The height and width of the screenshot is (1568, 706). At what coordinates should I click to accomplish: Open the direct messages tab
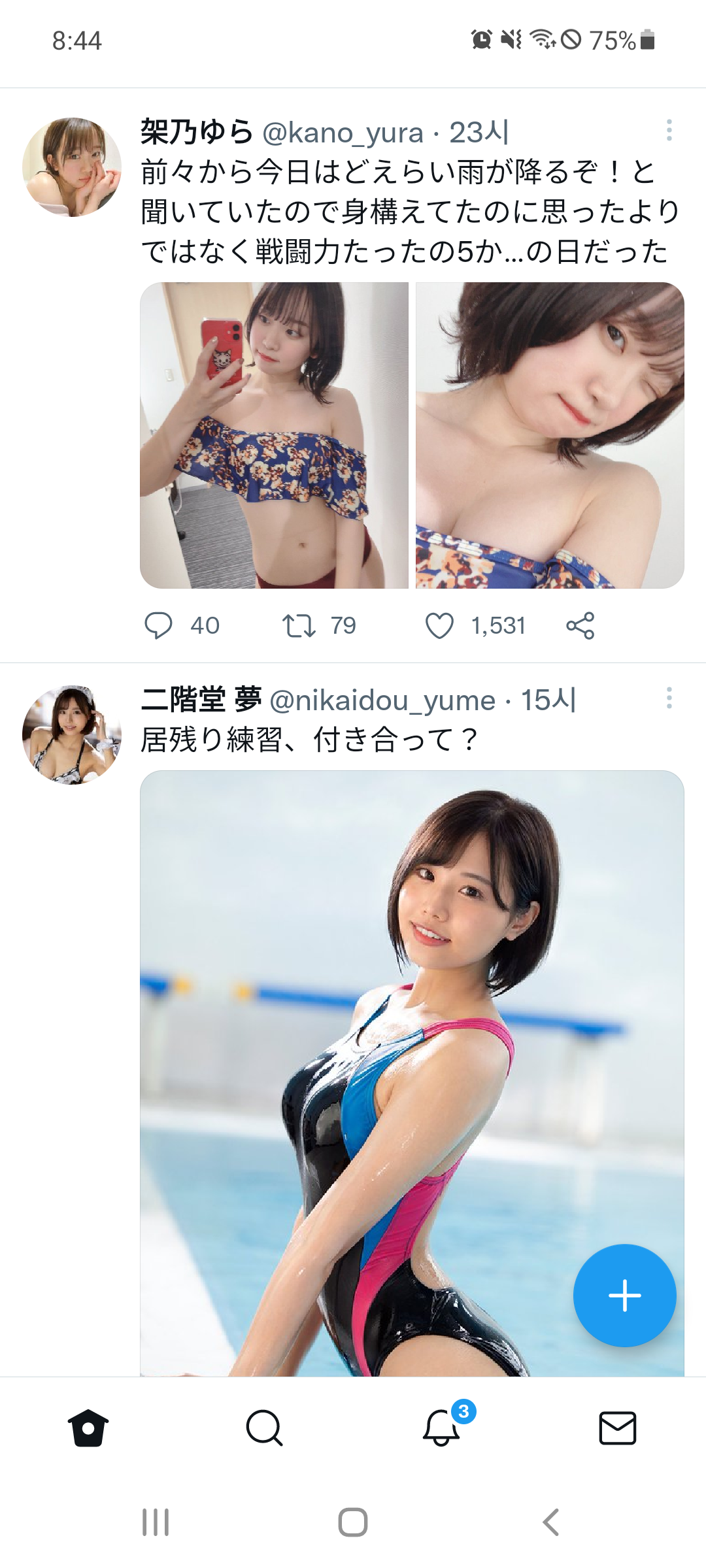click(617, 1428)
